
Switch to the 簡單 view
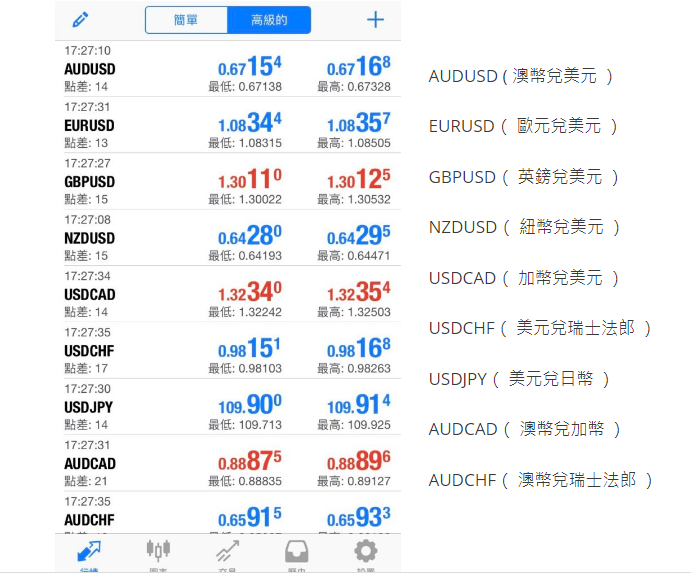pos(186,20)
